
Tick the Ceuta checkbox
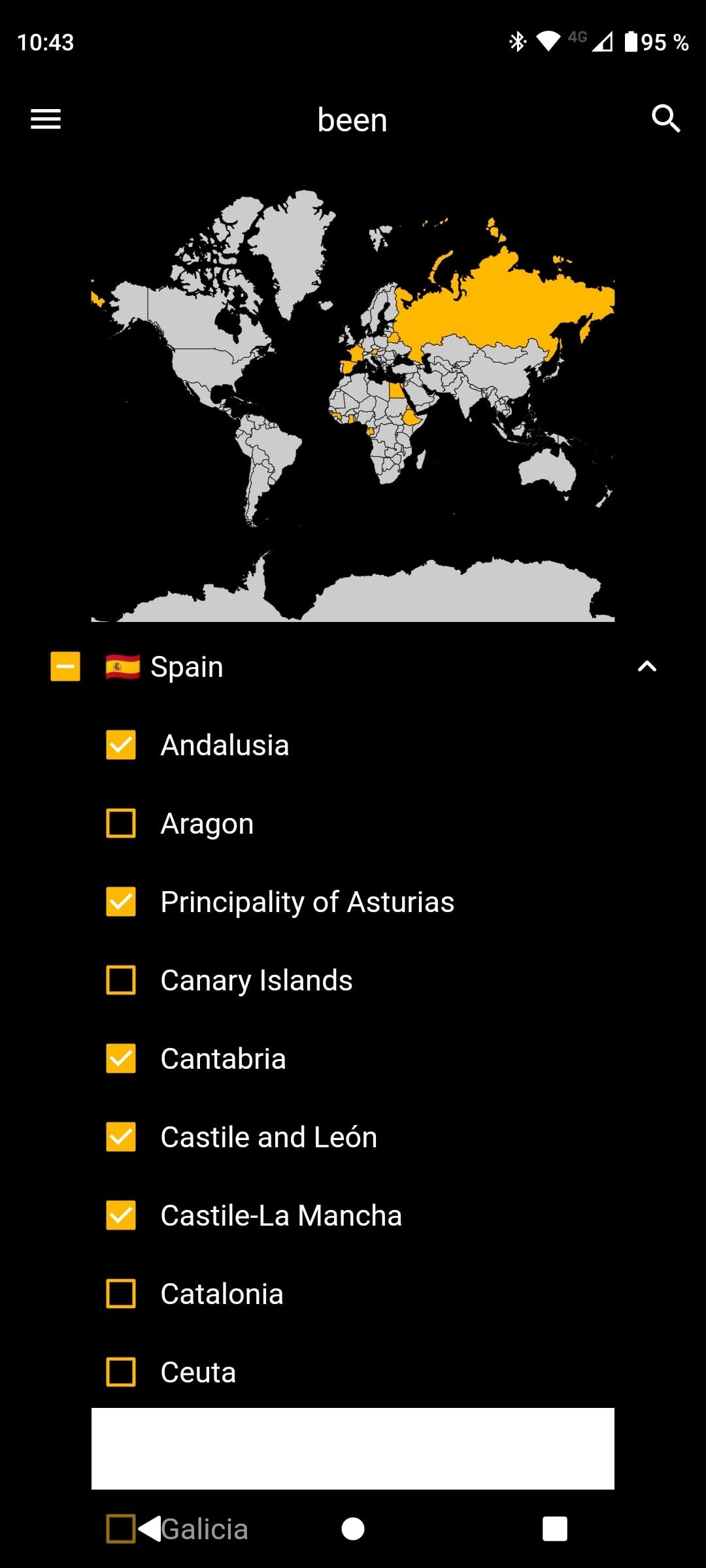coord(121,1372)
